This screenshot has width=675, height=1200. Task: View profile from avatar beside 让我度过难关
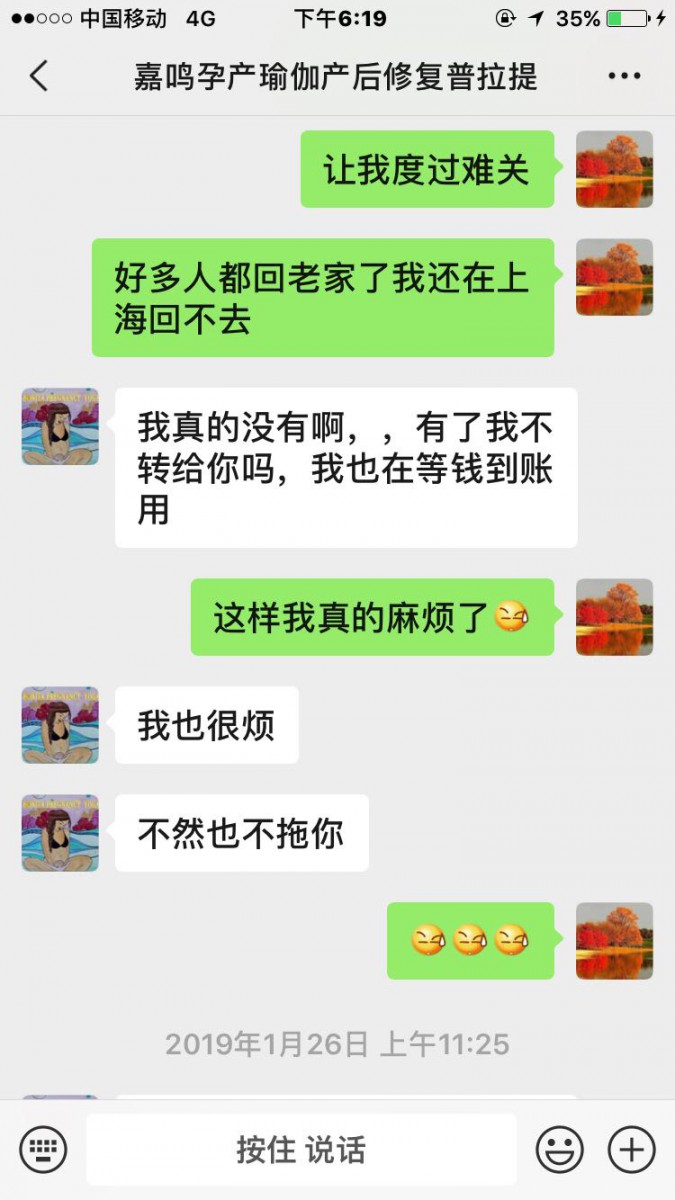coord(614,169)
